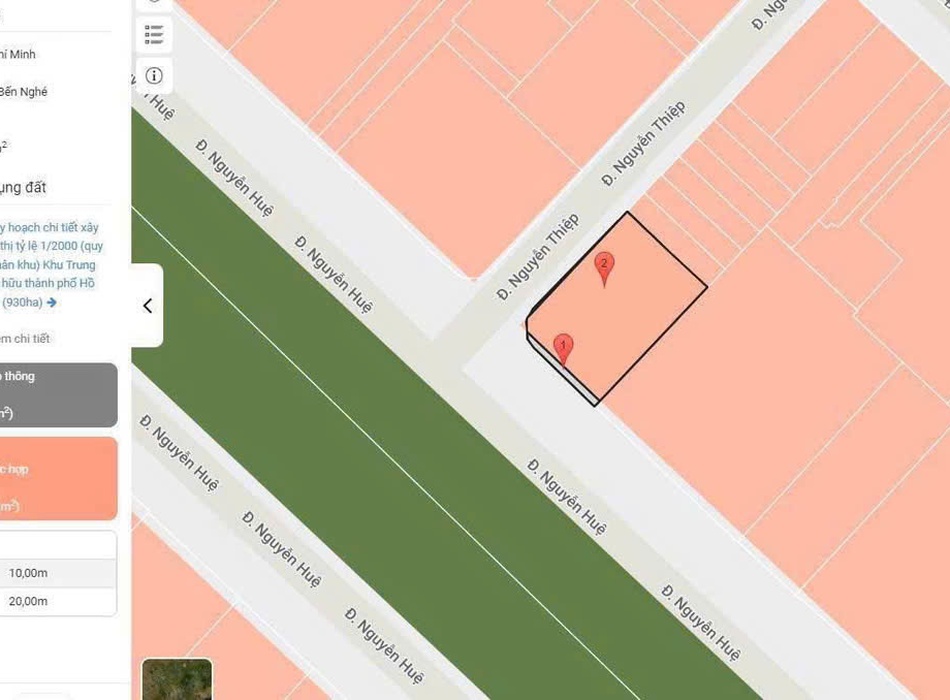Image resolution: width=950 pixels, height=700 pixels.
Task: Open the 'em chi tiết' details link
Action: 25,339
